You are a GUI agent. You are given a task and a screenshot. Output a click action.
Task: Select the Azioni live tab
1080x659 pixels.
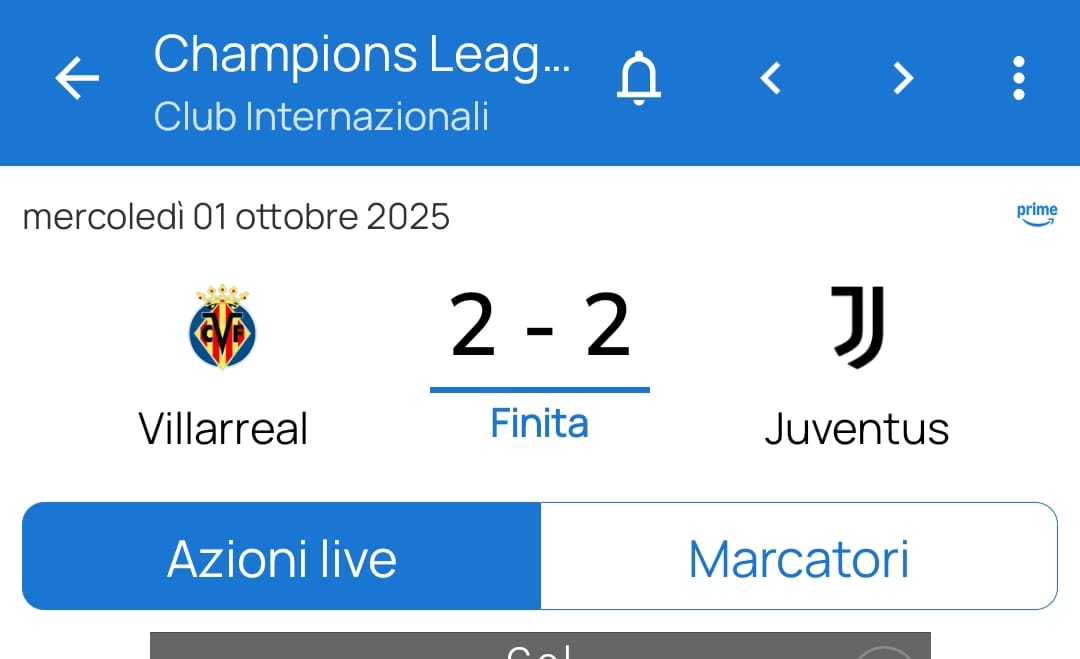(x=282, y=558)
